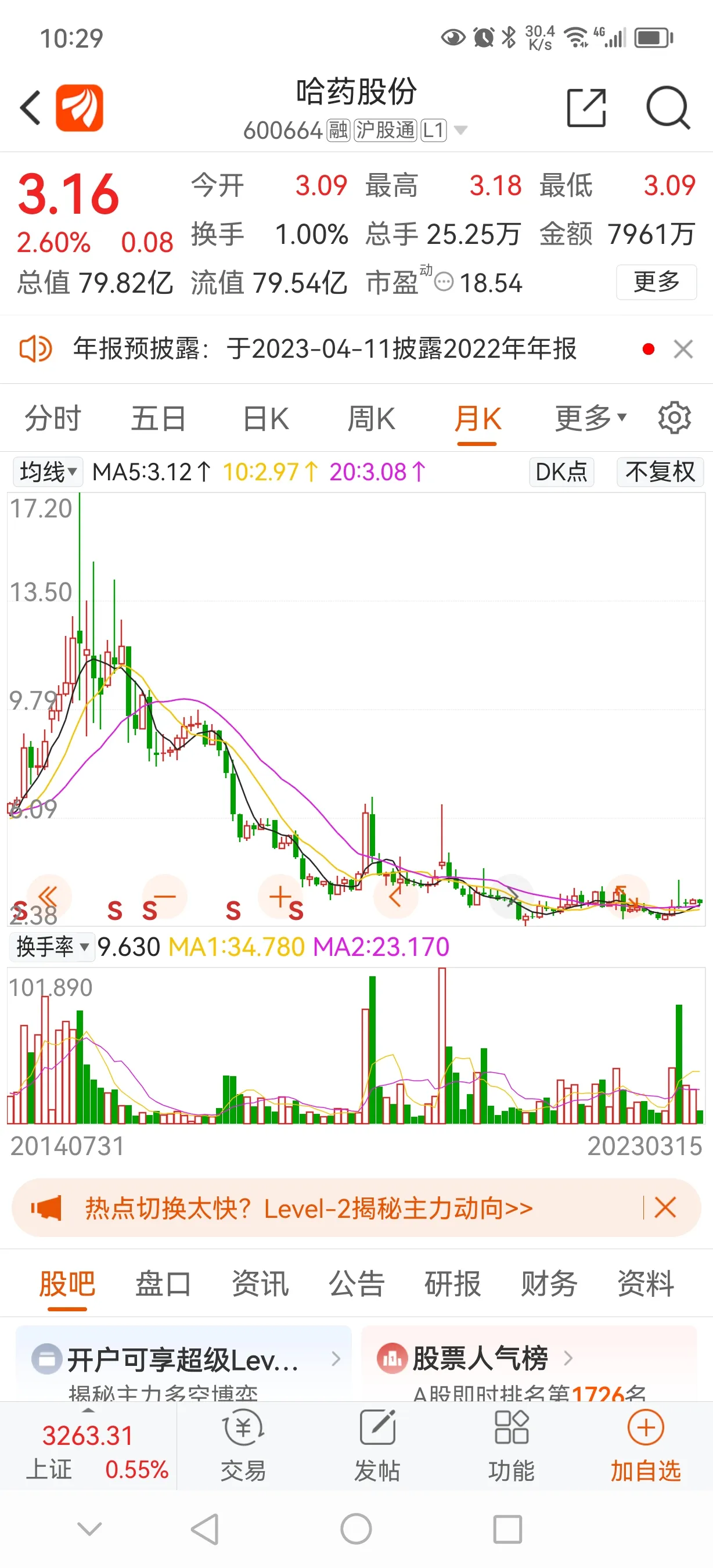Close the Level-2 promotion banner

tap(665, 1207)
